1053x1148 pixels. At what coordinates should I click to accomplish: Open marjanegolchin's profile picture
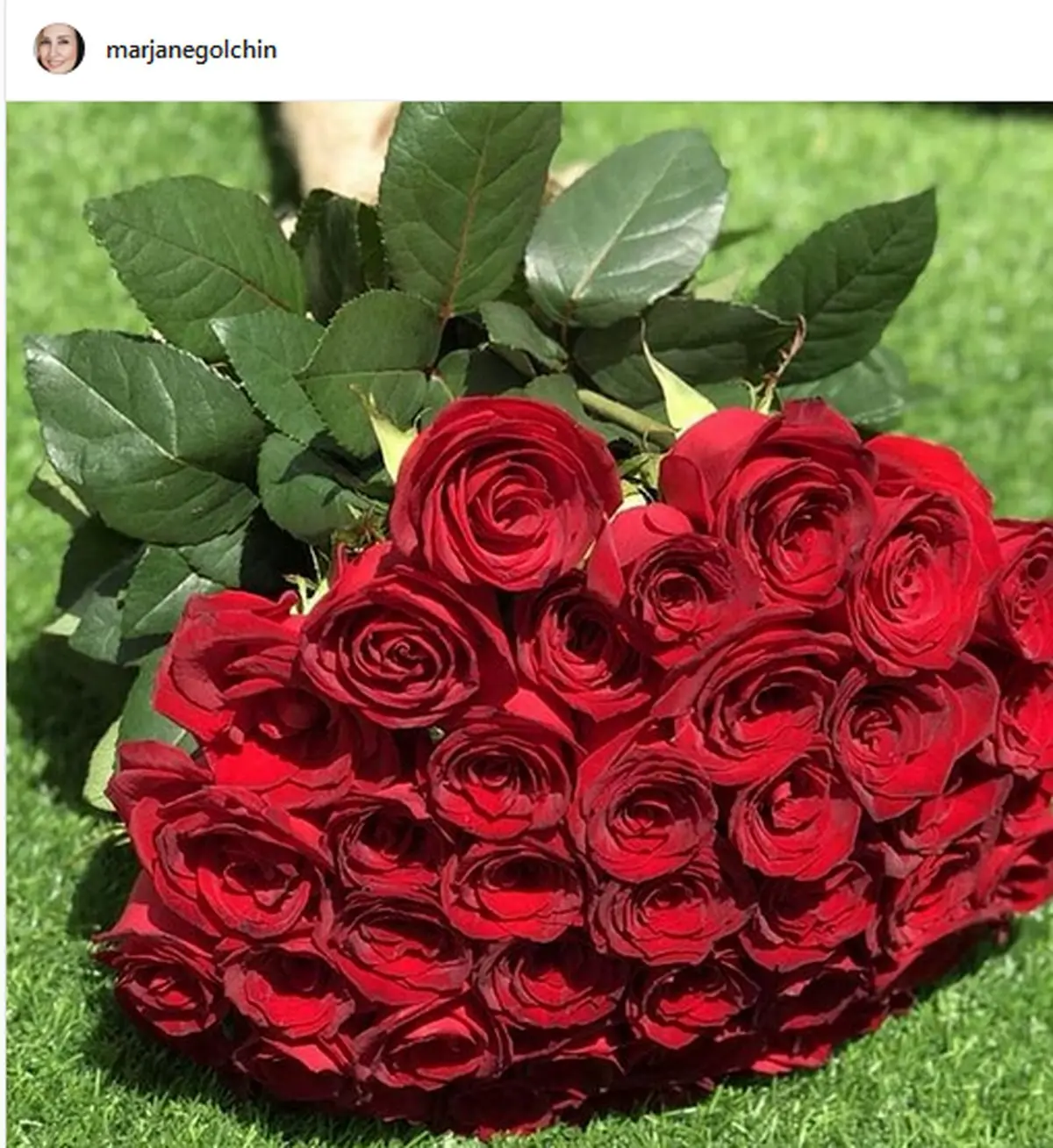click(x=59, y=49)
